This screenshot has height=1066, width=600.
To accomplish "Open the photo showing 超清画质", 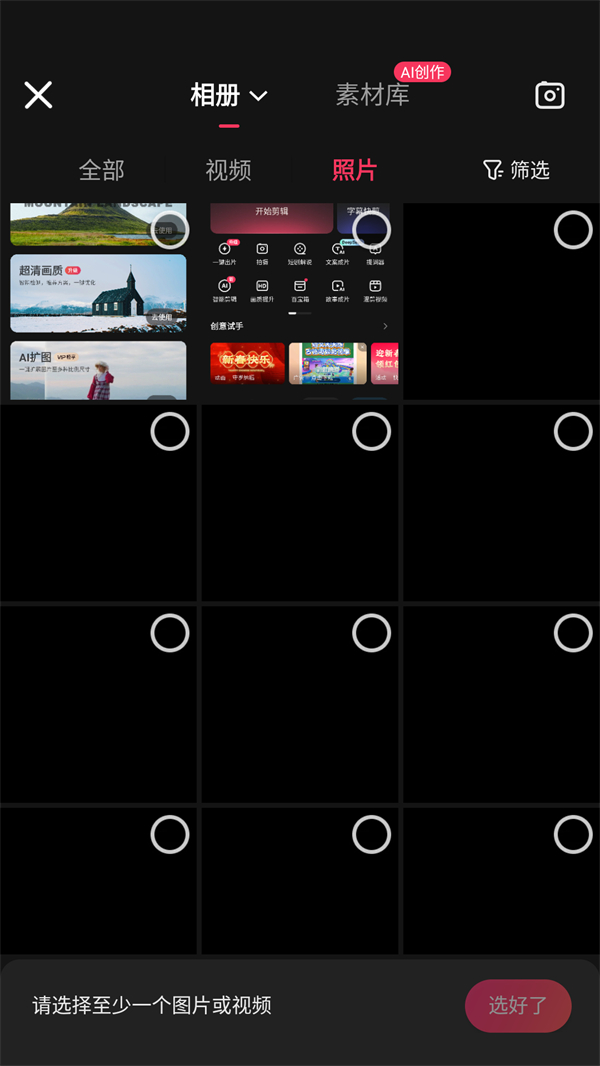I will pos(98,300).
